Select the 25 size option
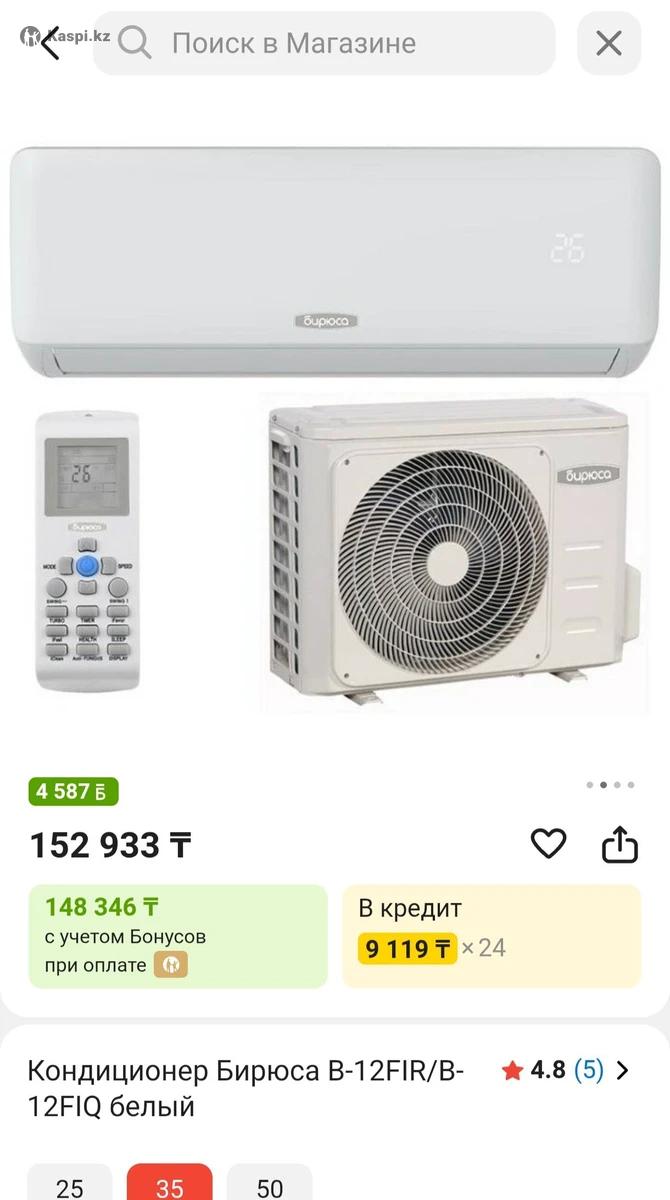The image size is (670, 1200). [x=70, y=1186]
